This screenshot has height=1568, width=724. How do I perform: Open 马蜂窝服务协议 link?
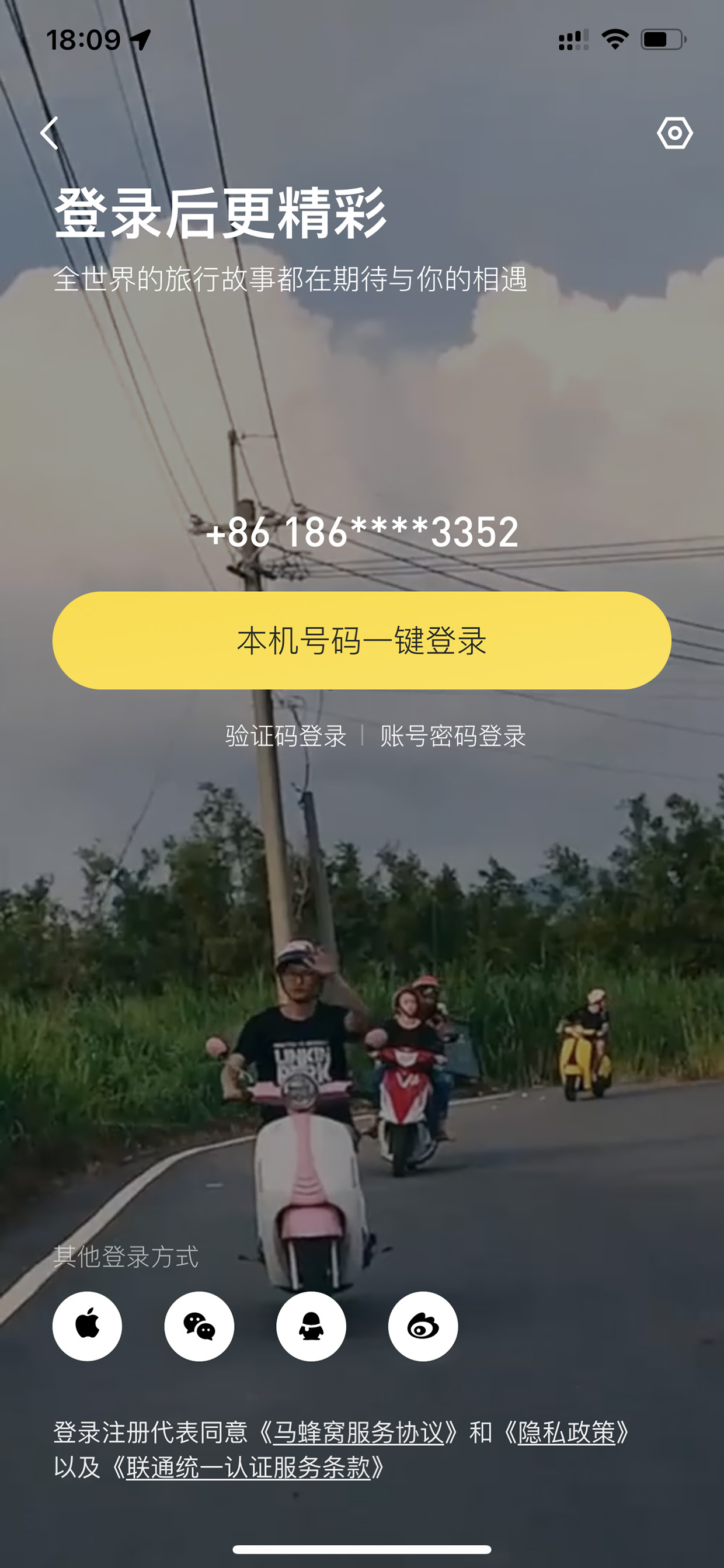point(358,1432)
